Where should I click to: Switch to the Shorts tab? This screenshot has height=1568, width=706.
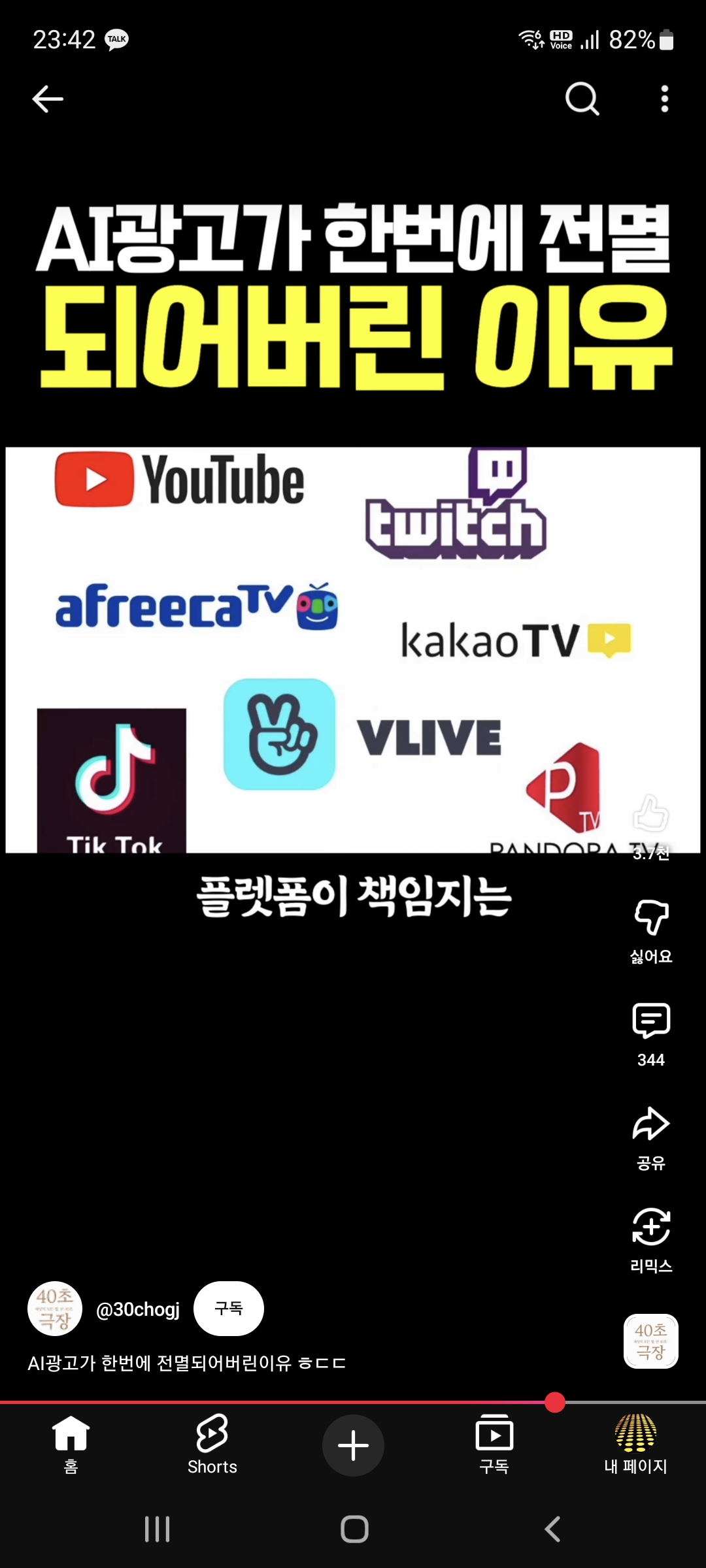[212, 1445]
